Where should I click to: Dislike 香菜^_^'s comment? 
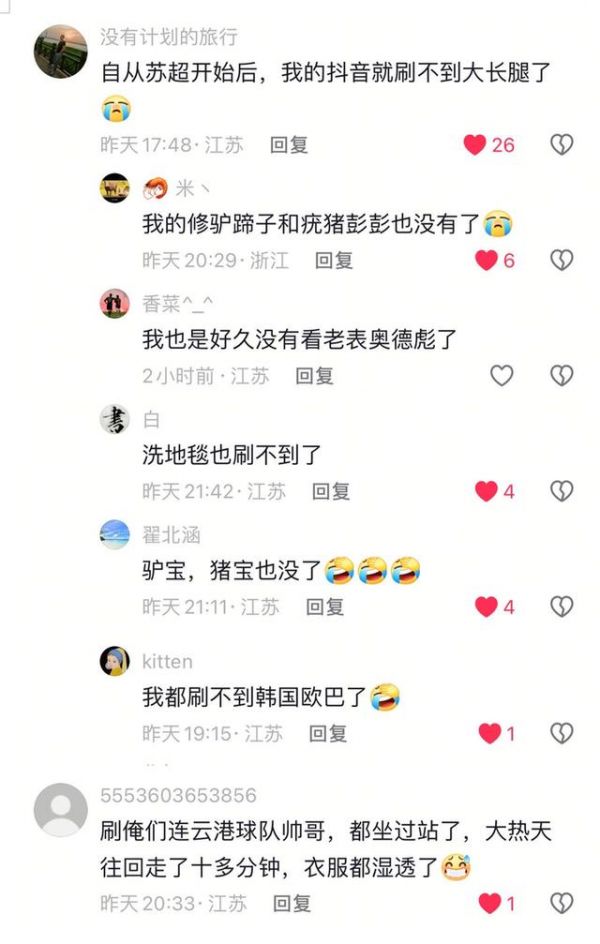[x=562, y=376]
